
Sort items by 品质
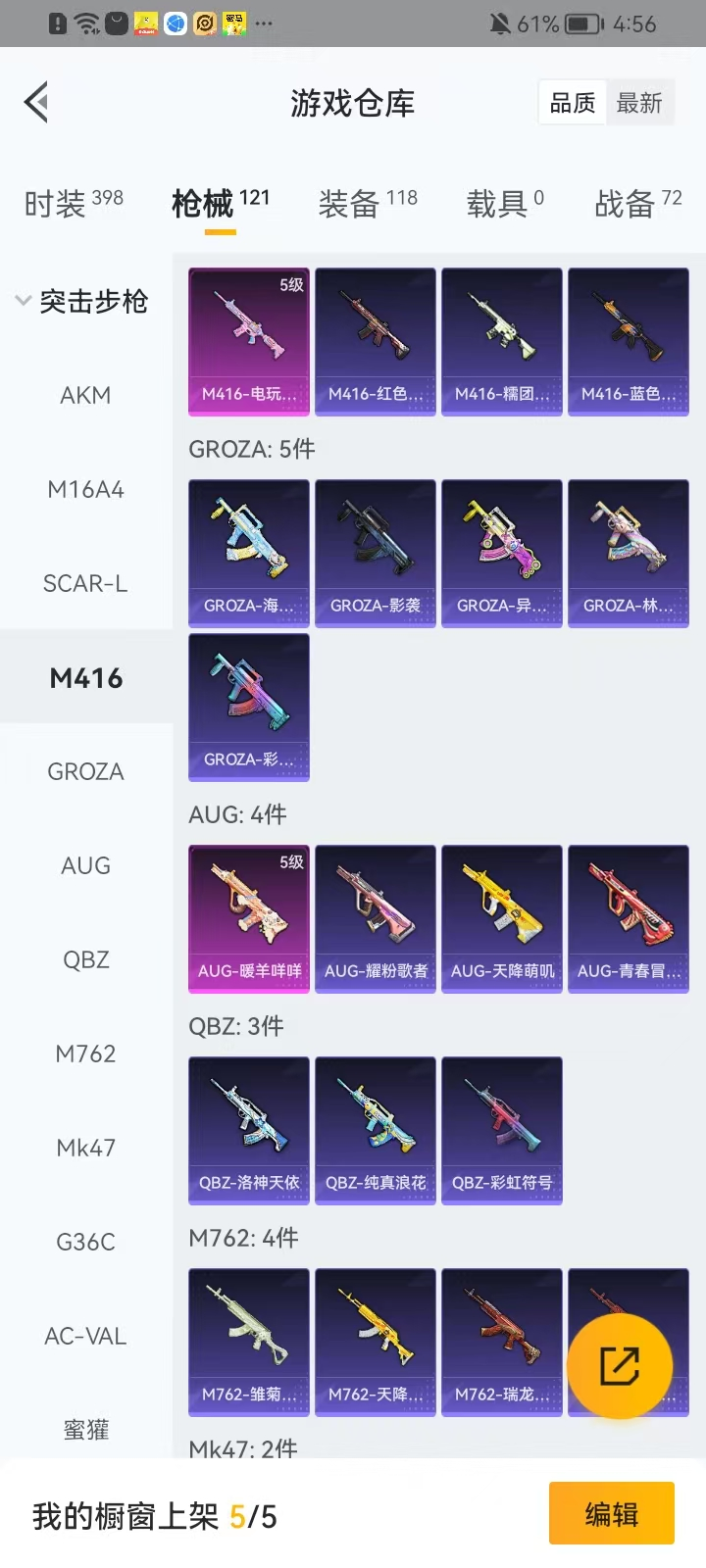pyautogui.click(x=573, y=103)
